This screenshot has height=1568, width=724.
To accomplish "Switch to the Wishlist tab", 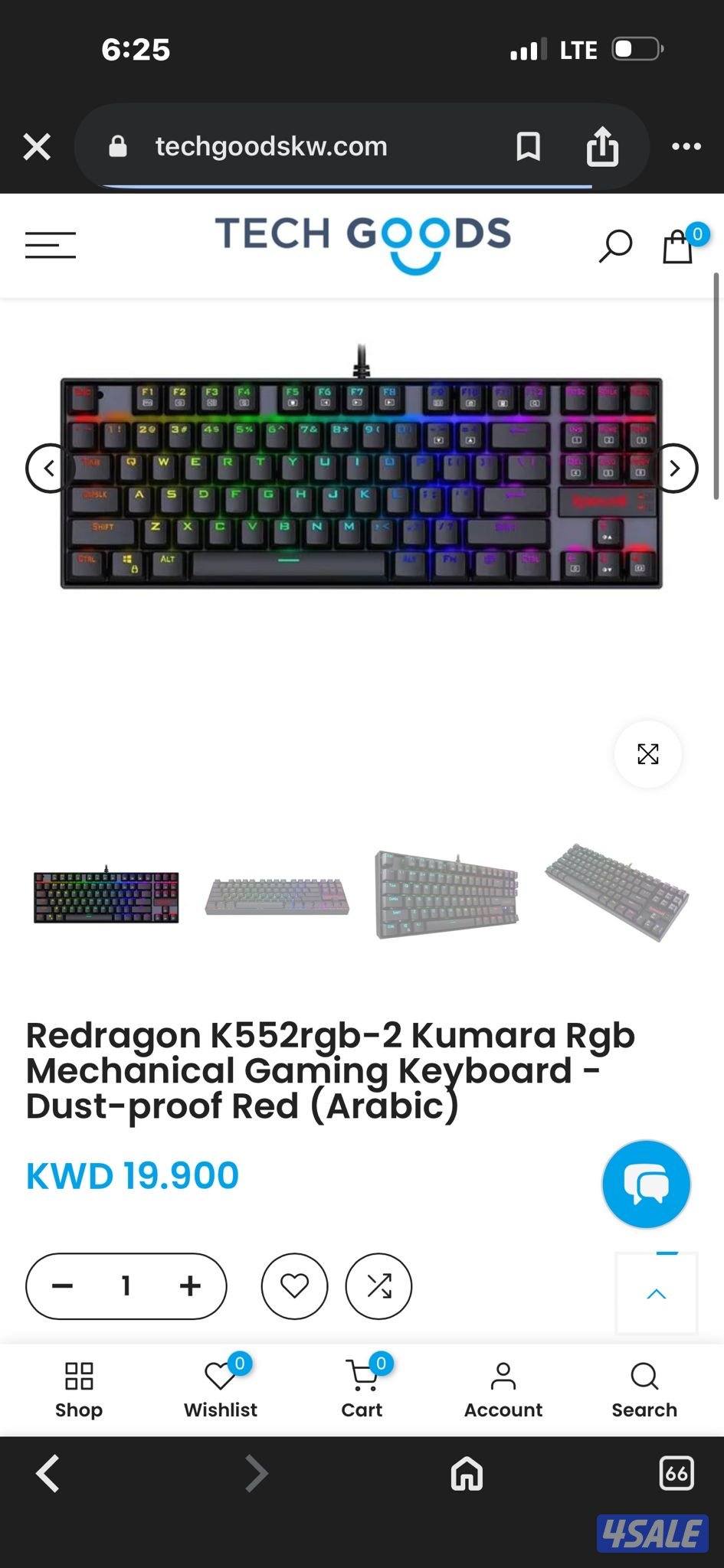I will coord(221,1390).
